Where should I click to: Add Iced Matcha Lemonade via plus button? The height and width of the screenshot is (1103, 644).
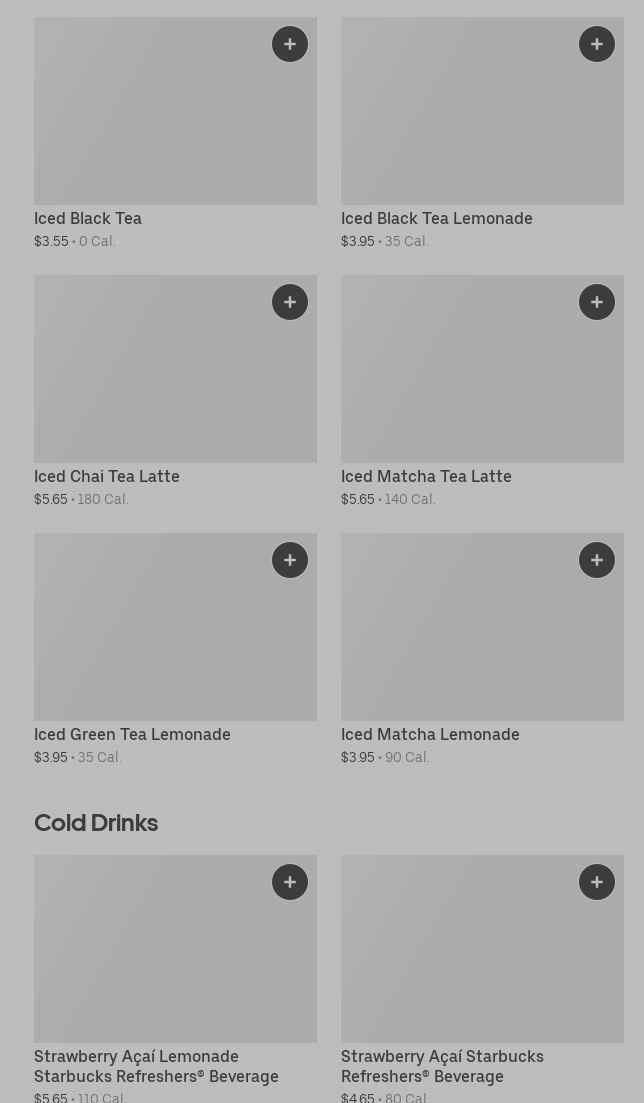tap(597, 560)
